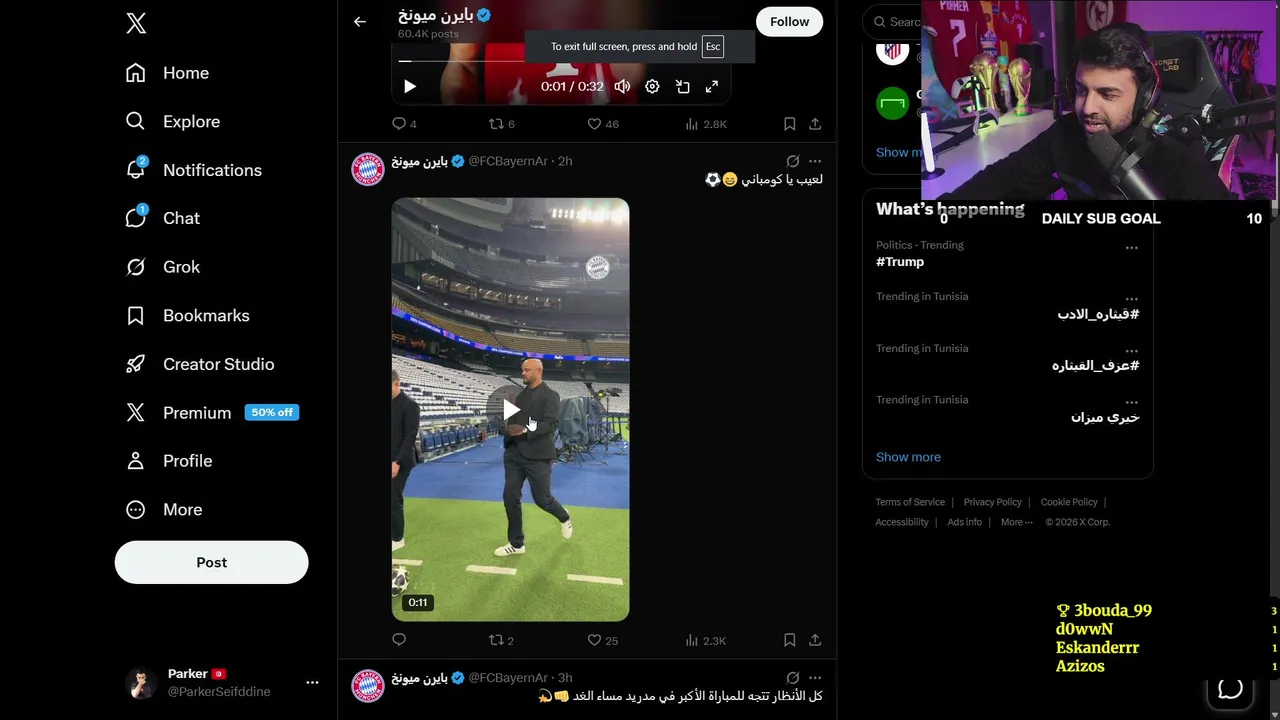Reply to the 0:11 video post
The width and height of the screenshot is (1280, 720).
coord(399,640)
